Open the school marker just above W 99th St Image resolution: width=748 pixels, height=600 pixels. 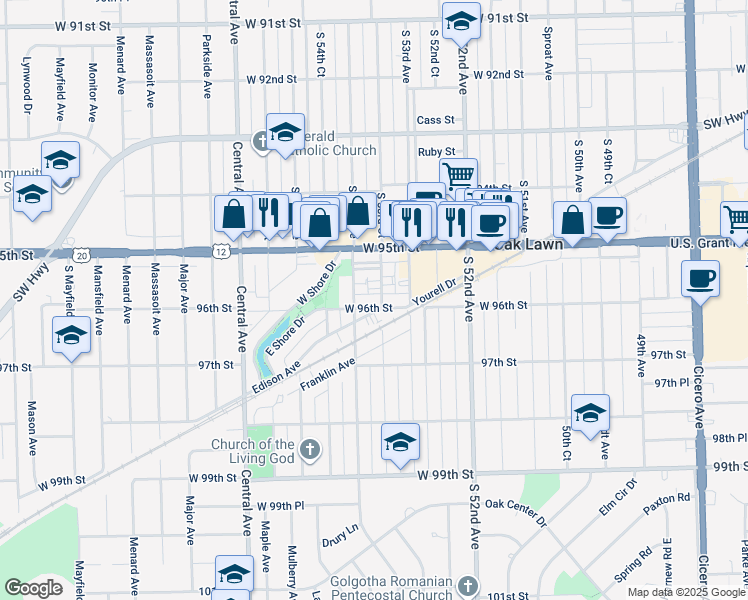(x=400, y=442)
